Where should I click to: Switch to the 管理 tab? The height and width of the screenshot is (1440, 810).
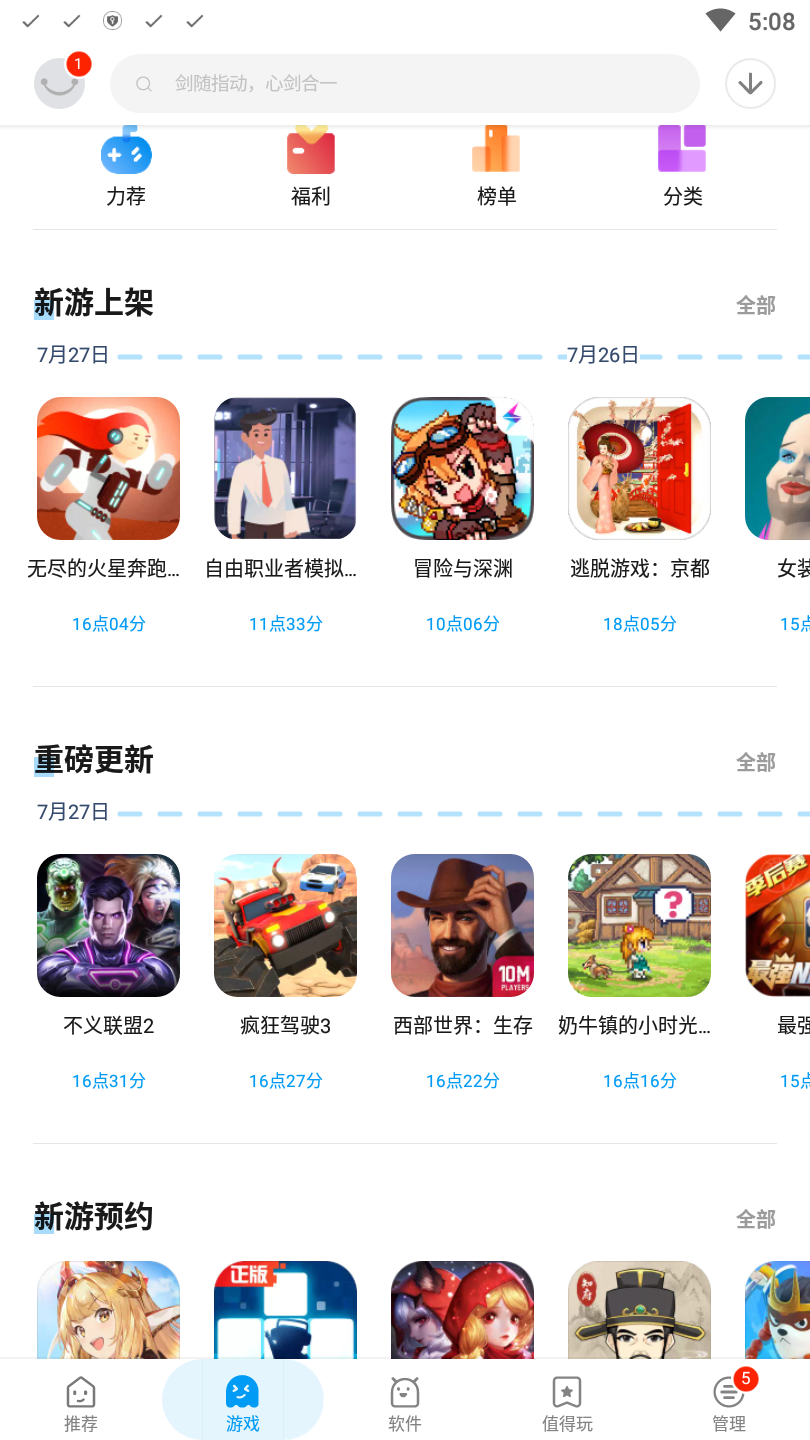click(729, 1402)
